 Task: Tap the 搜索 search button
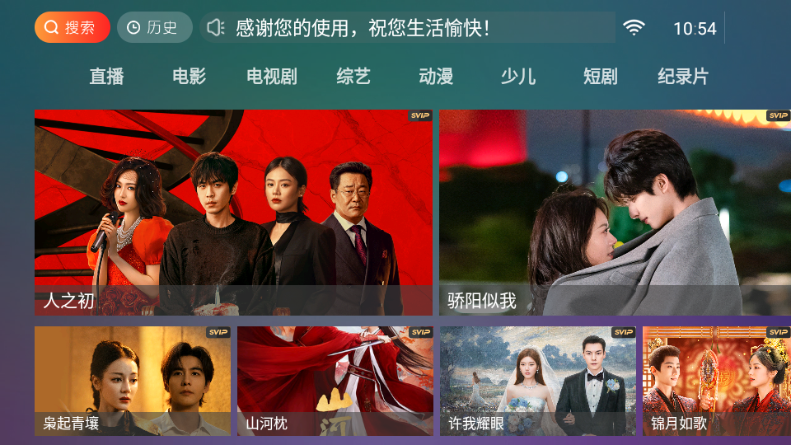tap(72, 28)
